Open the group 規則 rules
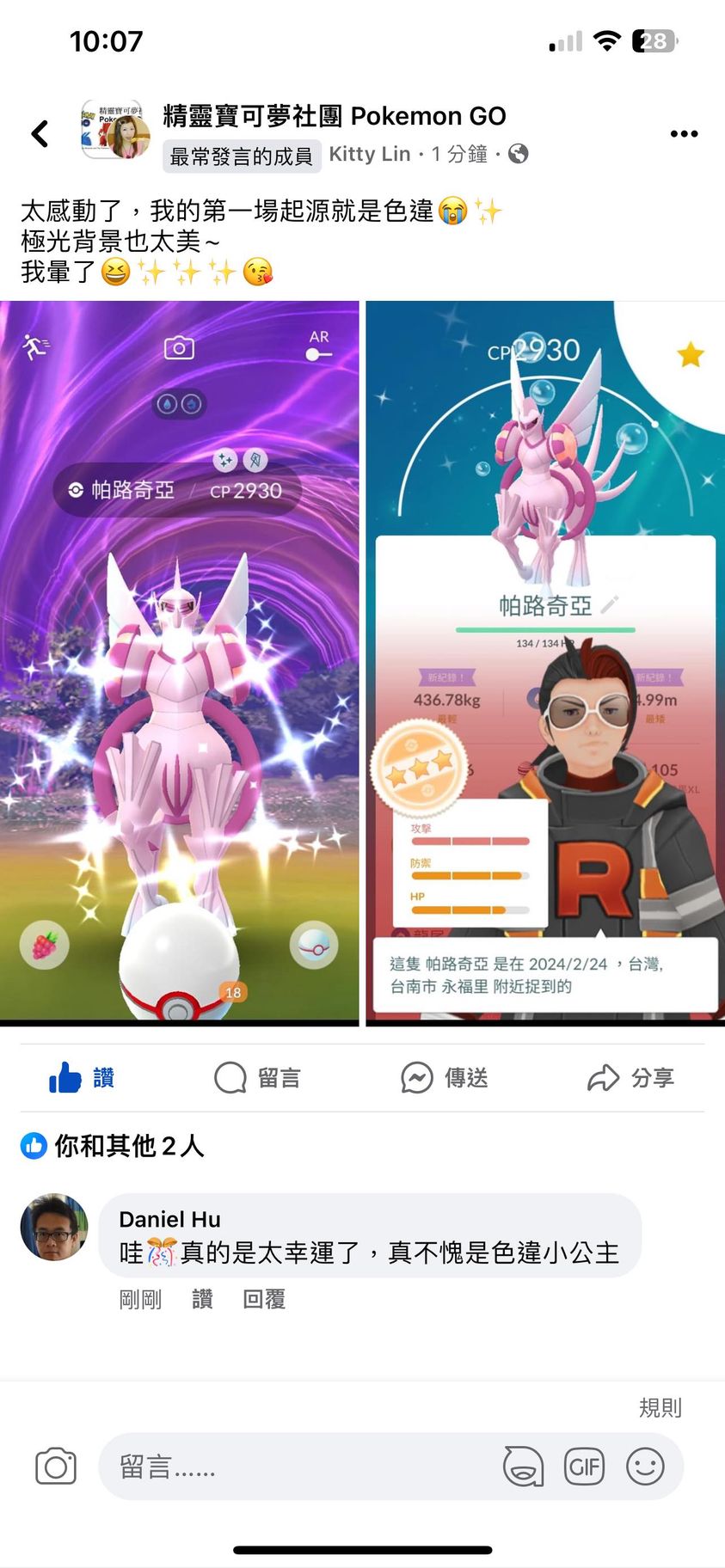This screenshot has height=1568, width=725. (x=660, y=1407)
